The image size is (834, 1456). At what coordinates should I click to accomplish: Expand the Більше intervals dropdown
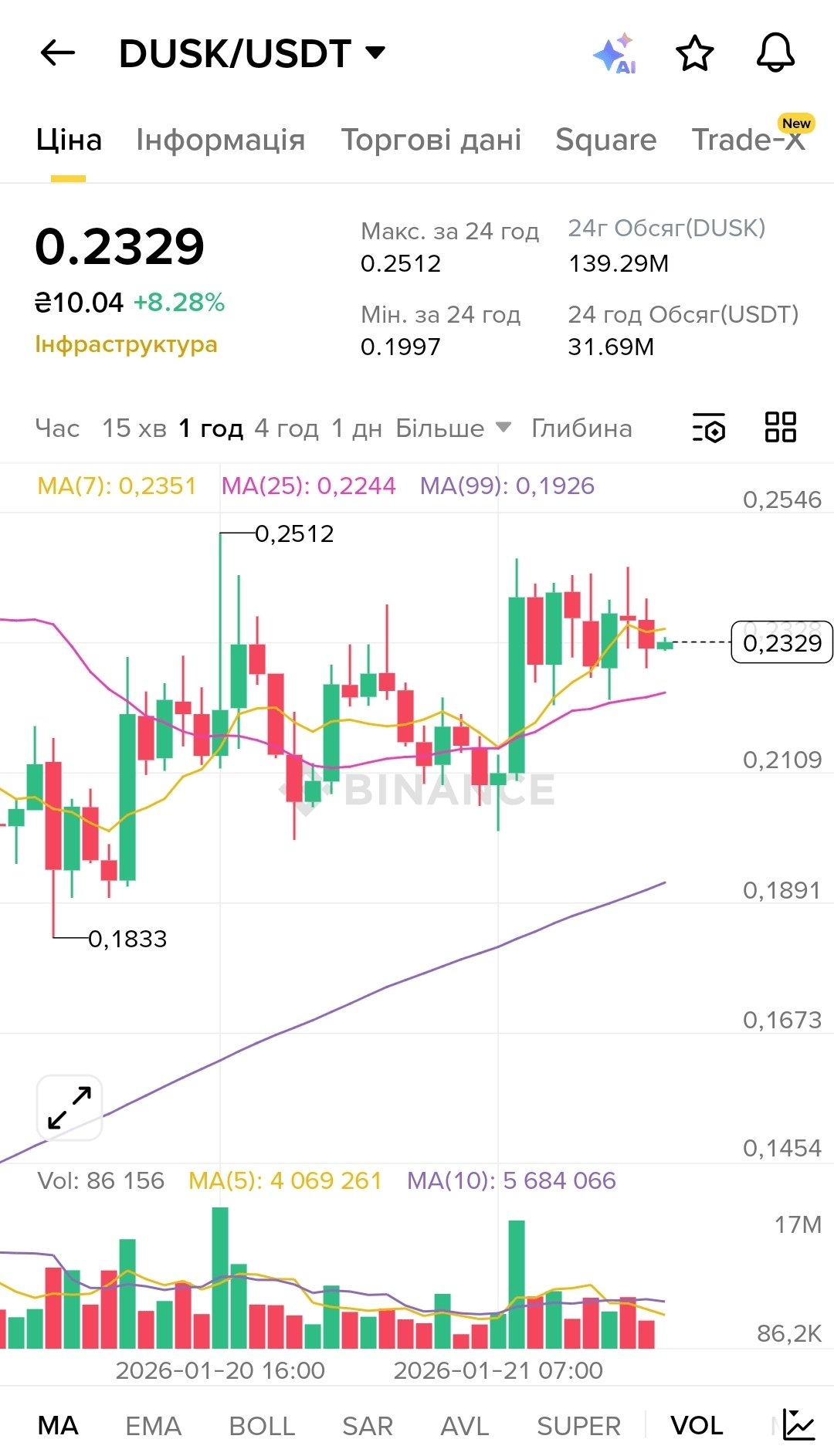pyautogui.click(x=453, y=428)
